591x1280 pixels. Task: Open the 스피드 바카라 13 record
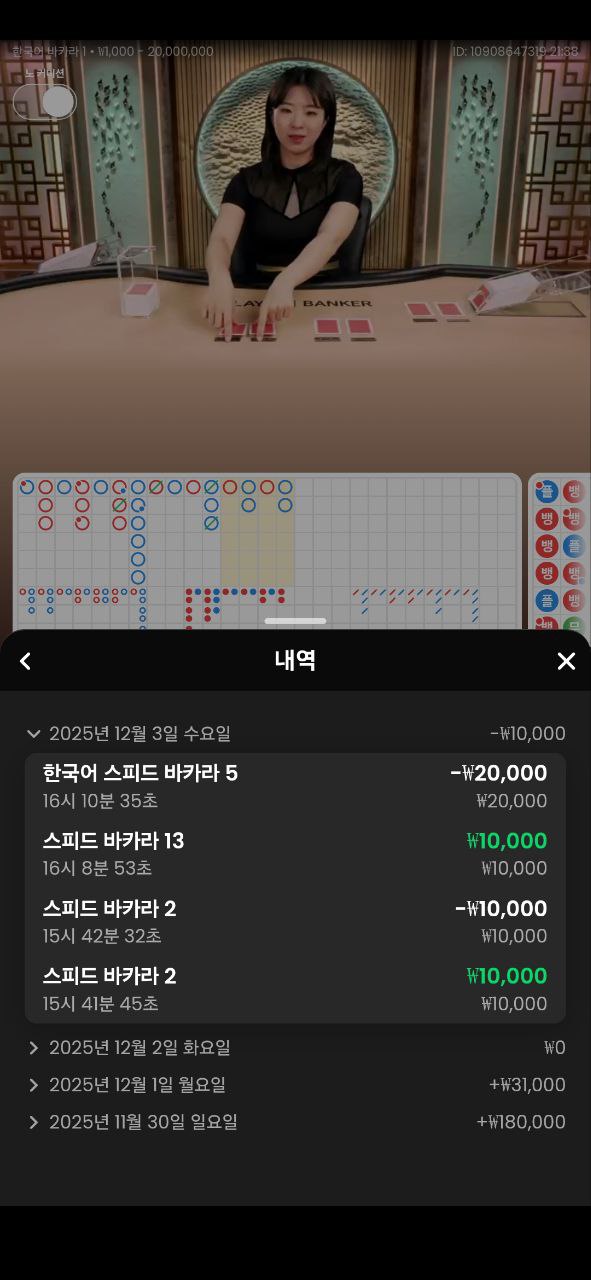pos(296,854)
